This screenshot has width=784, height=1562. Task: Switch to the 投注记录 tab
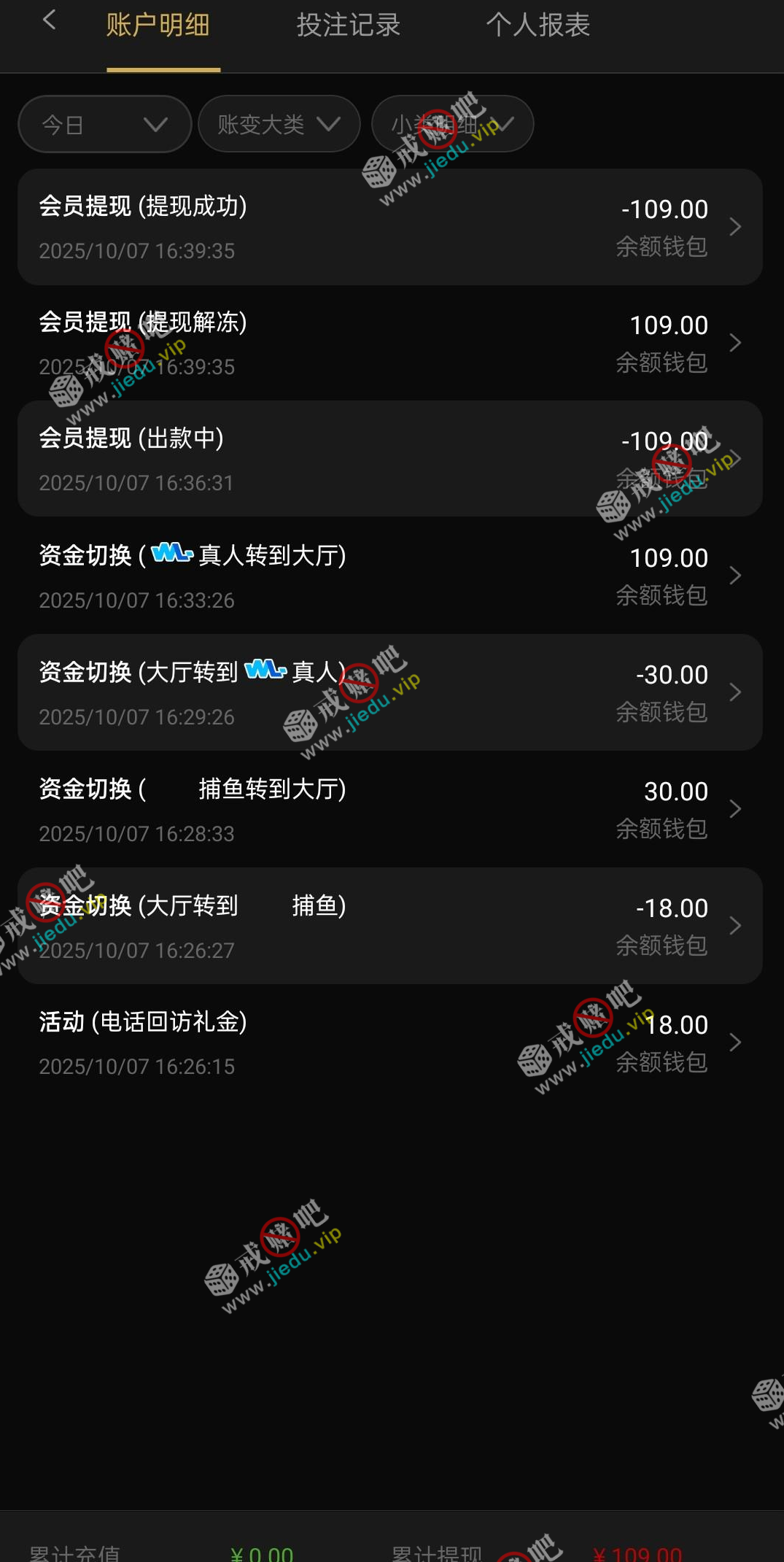pyautogui.click(x=348, y=26)
